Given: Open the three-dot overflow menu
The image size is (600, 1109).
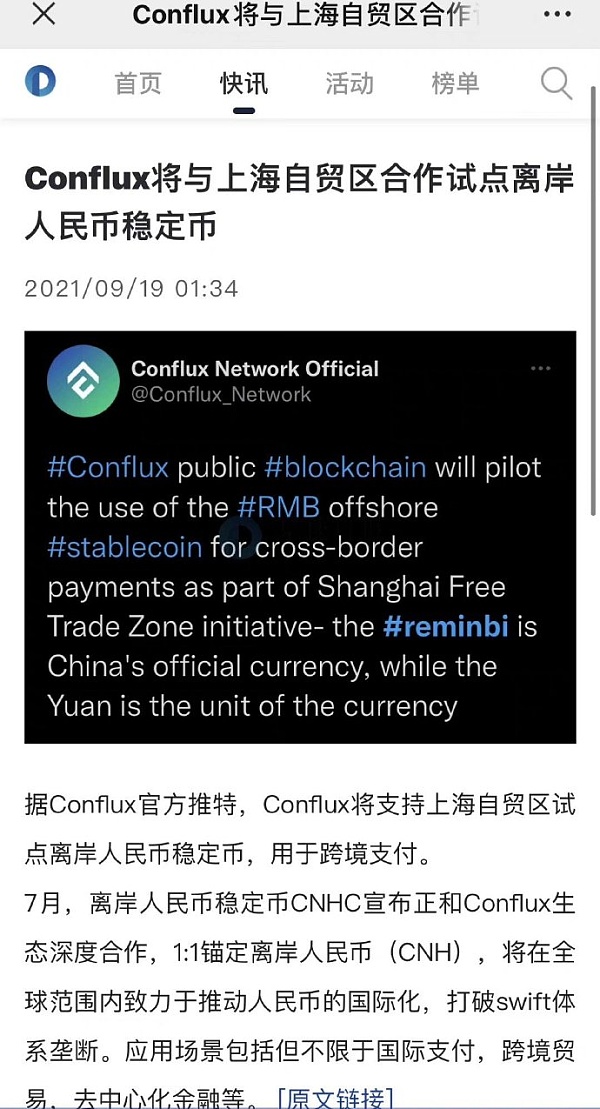Looking at the screenshot, I should click(557, 15).
